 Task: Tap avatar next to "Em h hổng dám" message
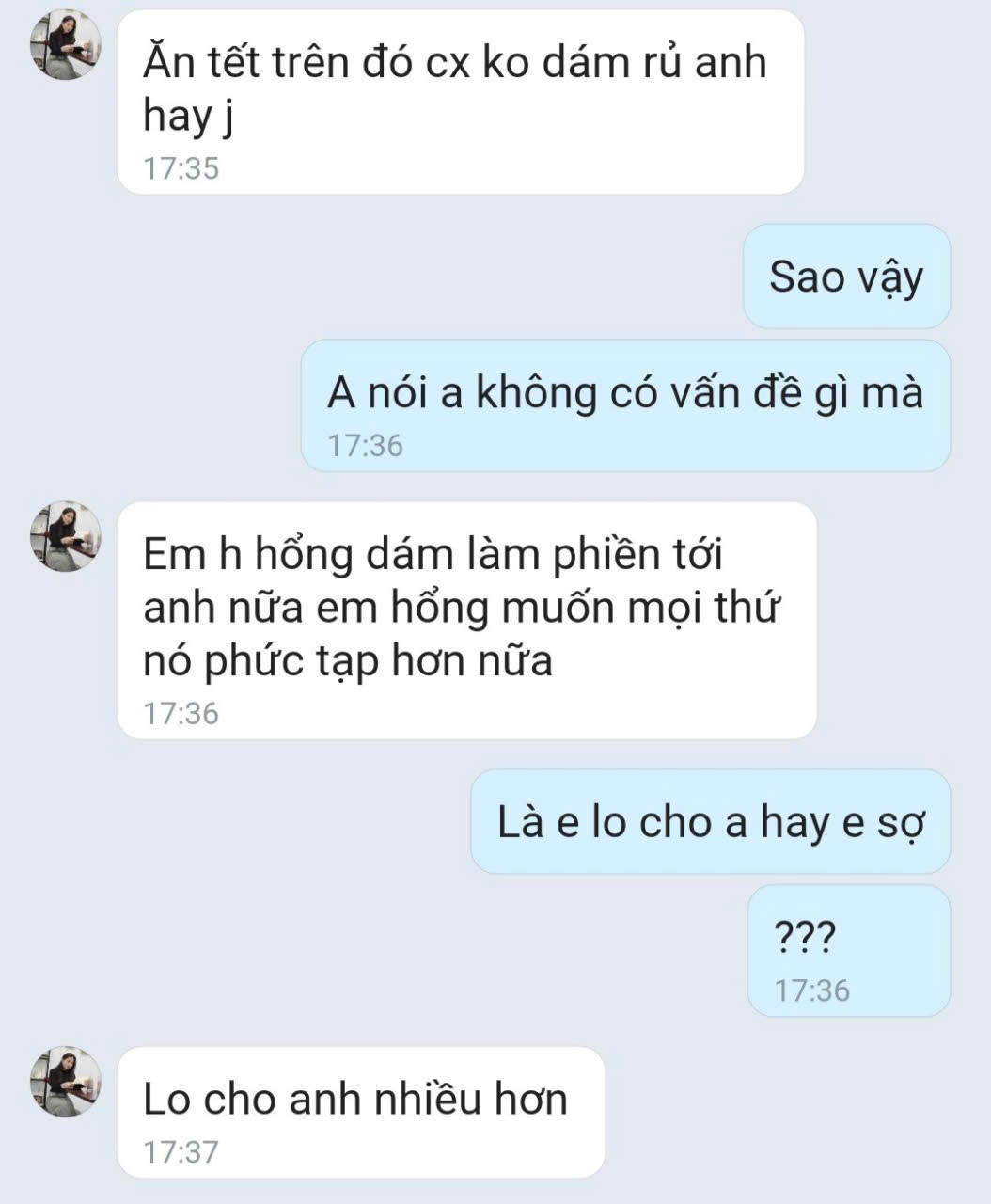[x=65, y=536]
